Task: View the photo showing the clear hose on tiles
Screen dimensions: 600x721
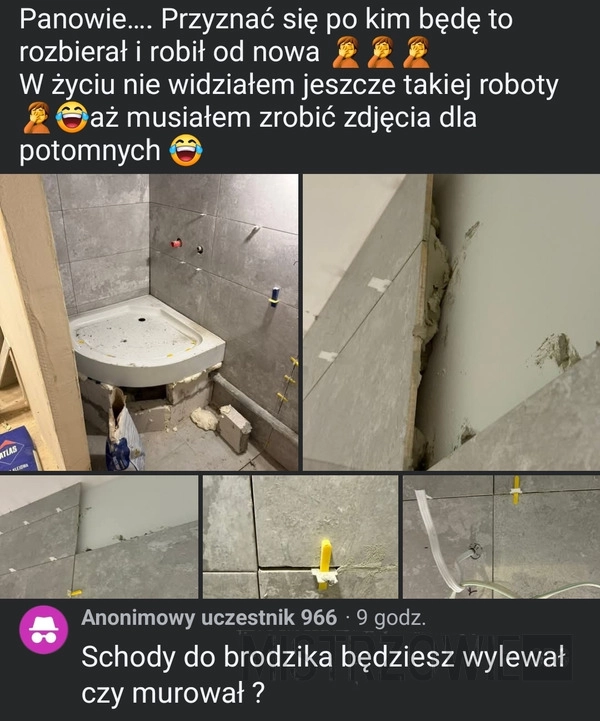Action: point(501,536)
